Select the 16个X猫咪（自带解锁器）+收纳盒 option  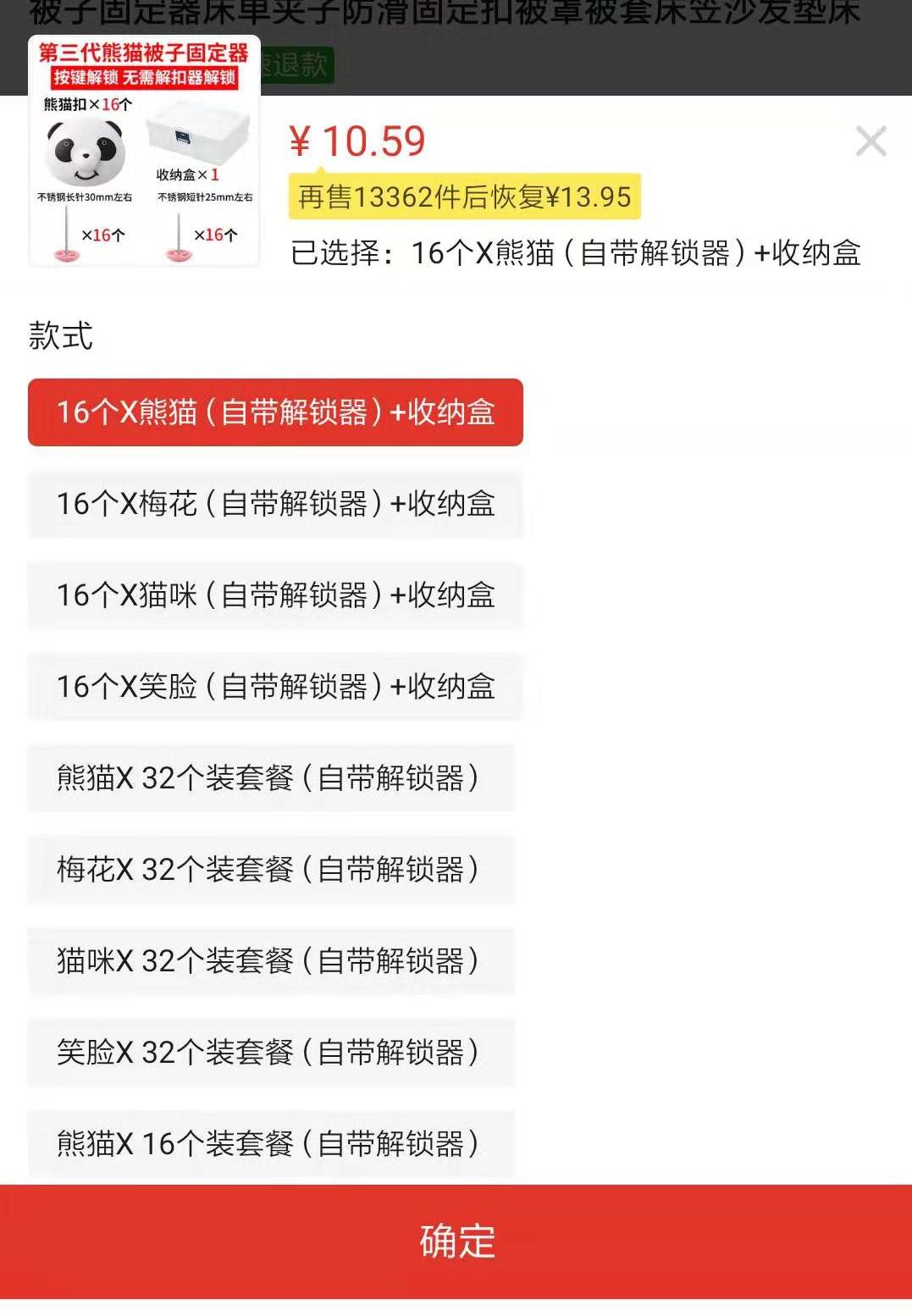[275, 596]
